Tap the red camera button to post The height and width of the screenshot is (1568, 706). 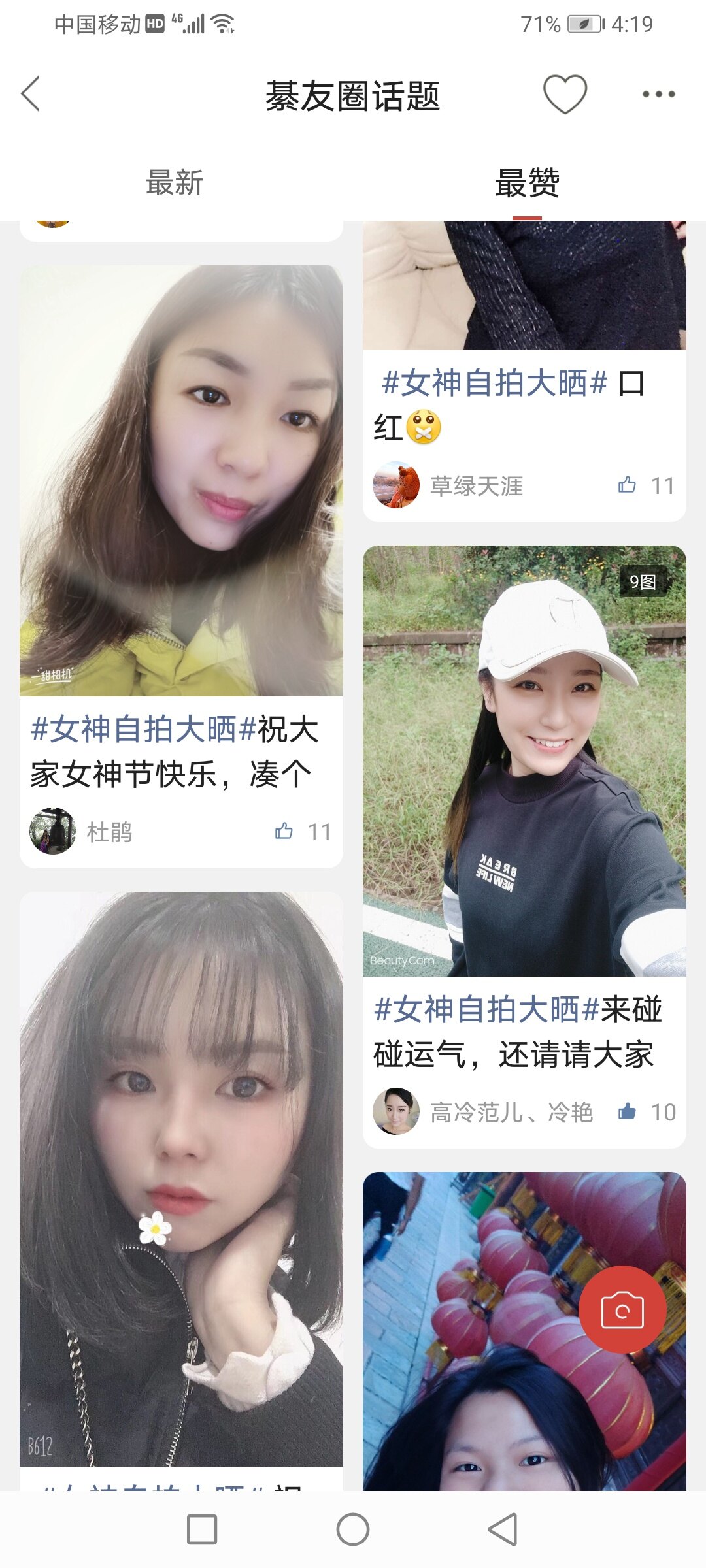(622, 1309)
